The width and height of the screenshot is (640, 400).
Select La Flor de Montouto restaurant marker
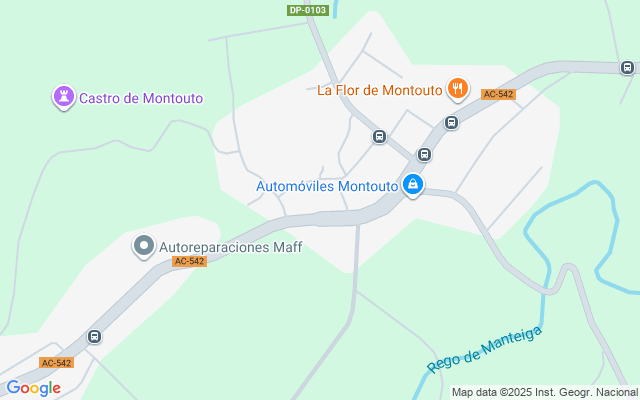click(x=458, y=89)
